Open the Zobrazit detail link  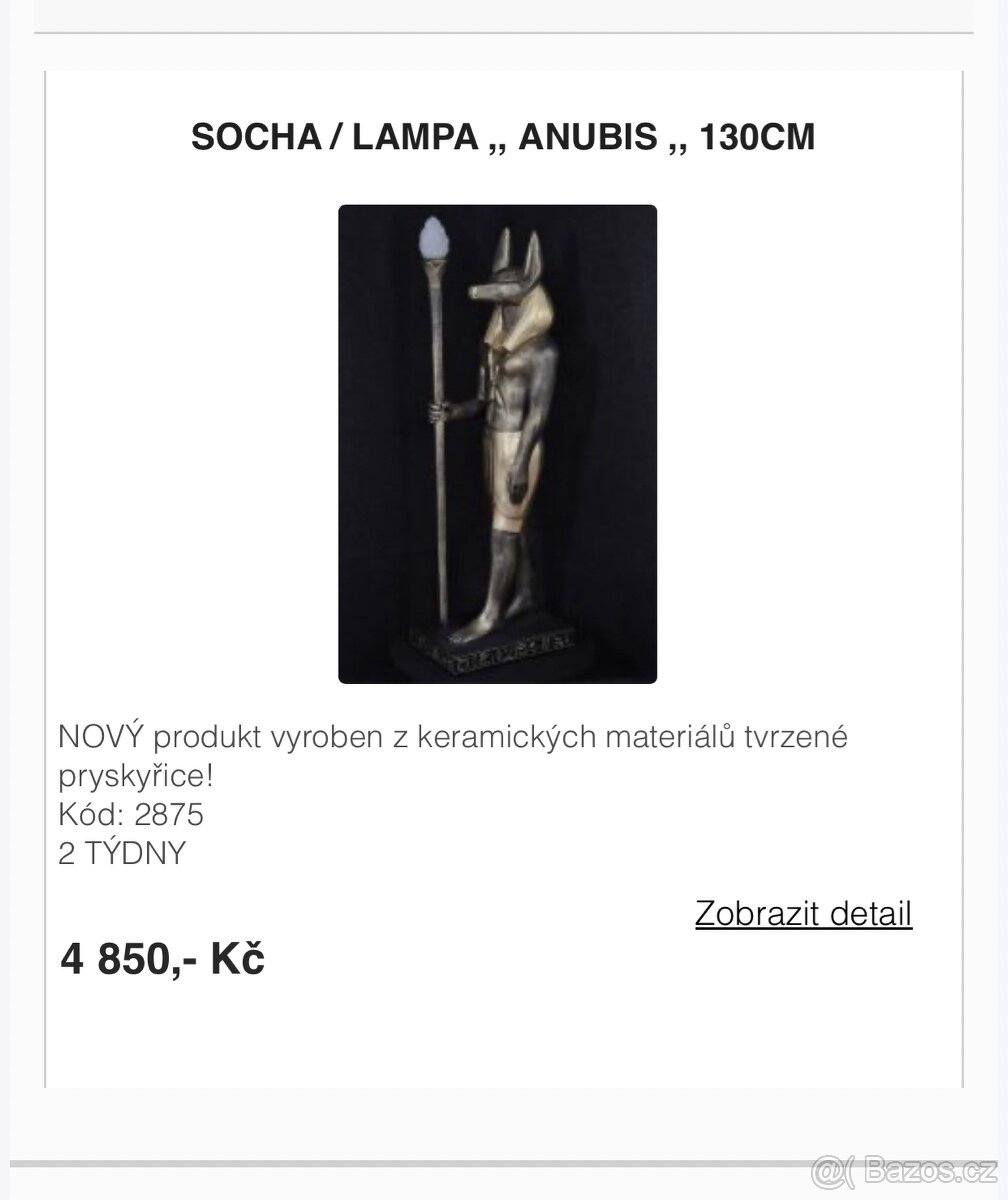[x=803, y=913]
